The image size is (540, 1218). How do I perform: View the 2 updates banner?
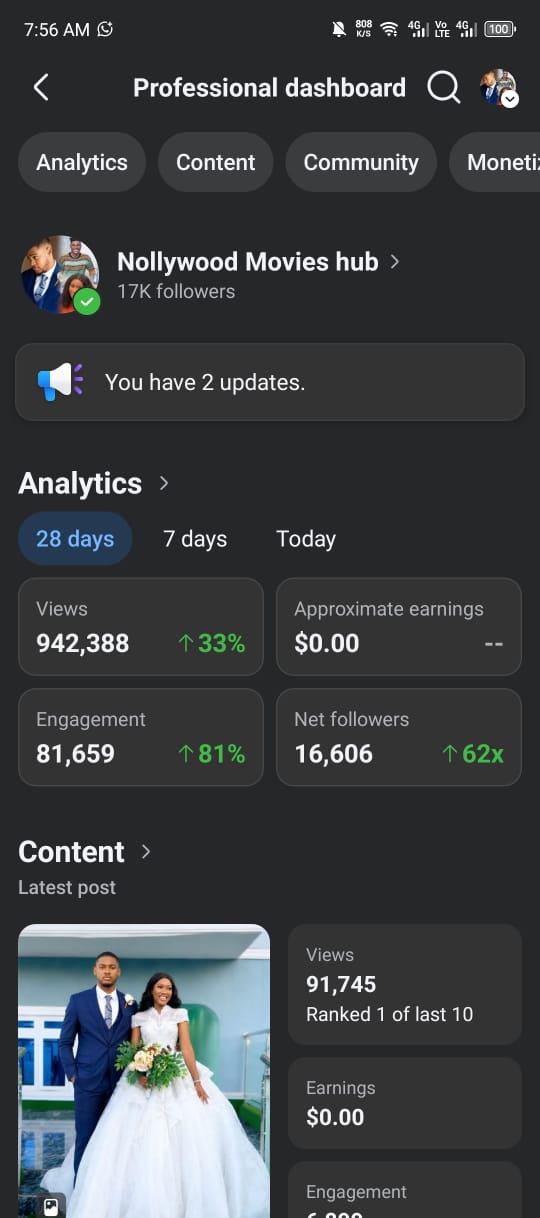point(270,382)
